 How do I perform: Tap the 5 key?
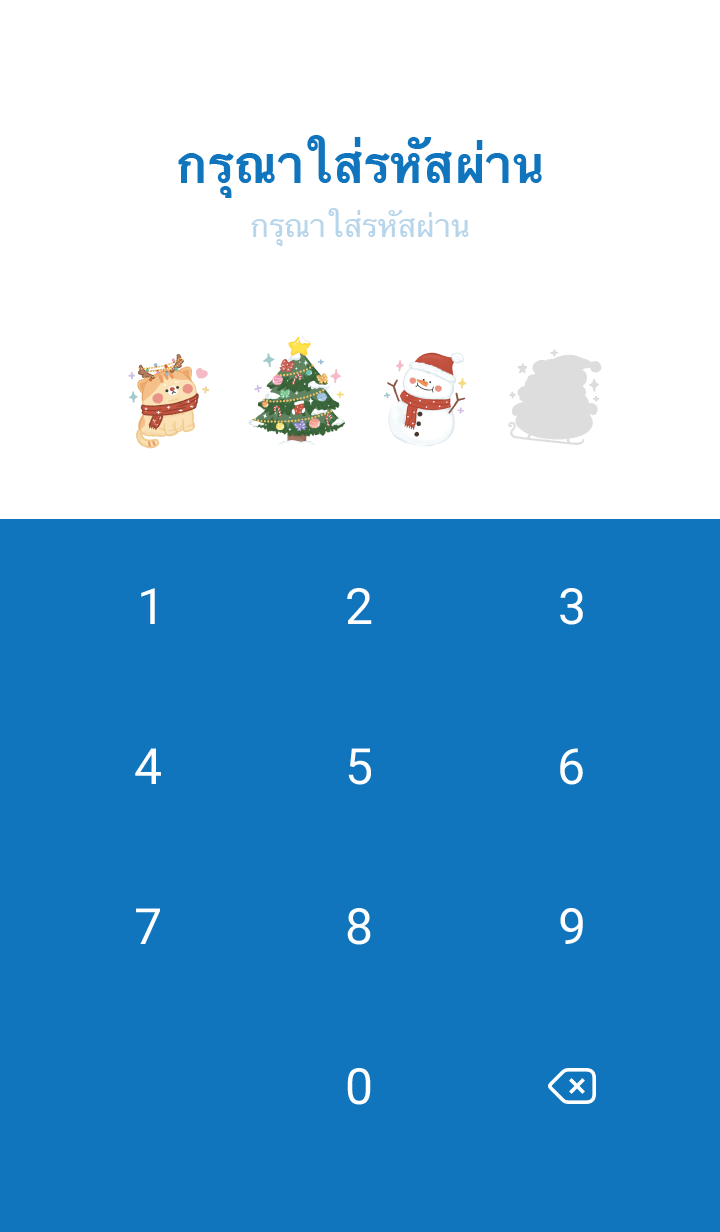pos(359,767)
